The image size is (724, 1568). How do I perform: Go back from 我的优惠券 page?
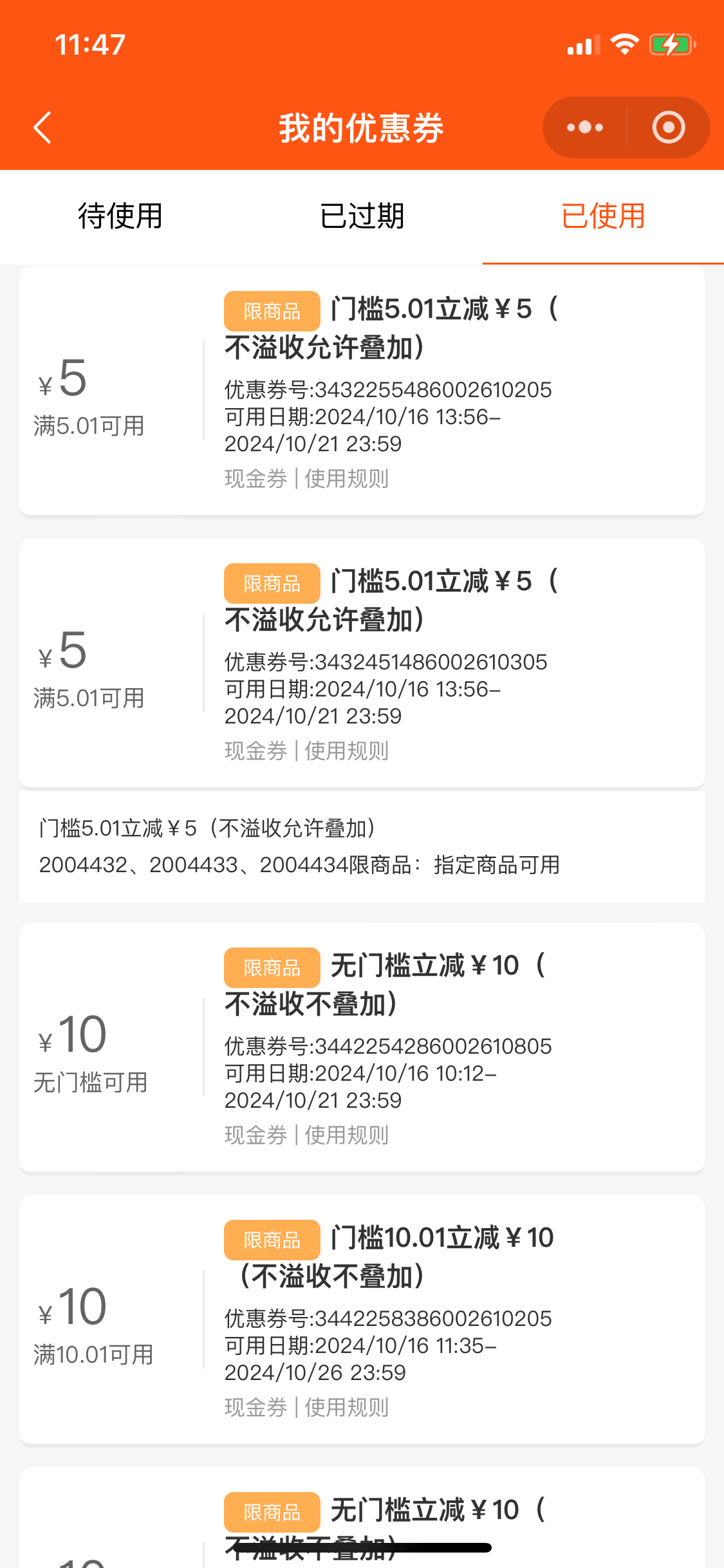42,127
